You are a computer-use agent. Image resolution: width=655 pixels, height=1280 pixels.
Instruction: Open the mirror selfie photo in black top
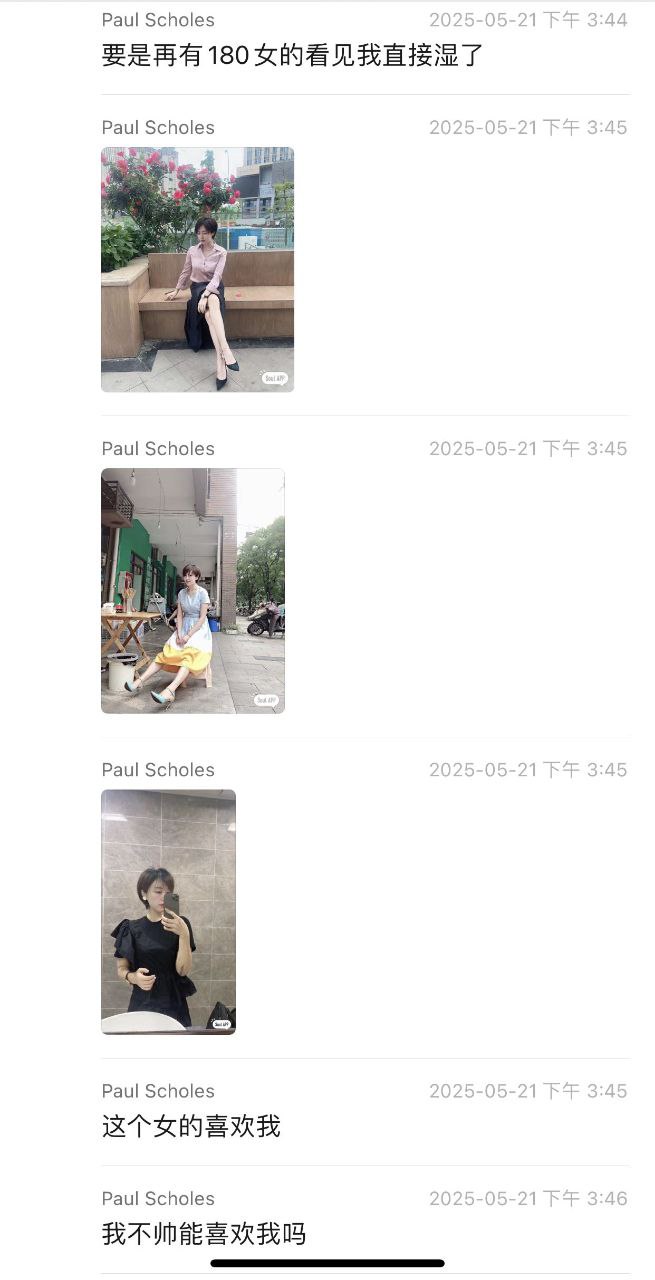point(168,911)
